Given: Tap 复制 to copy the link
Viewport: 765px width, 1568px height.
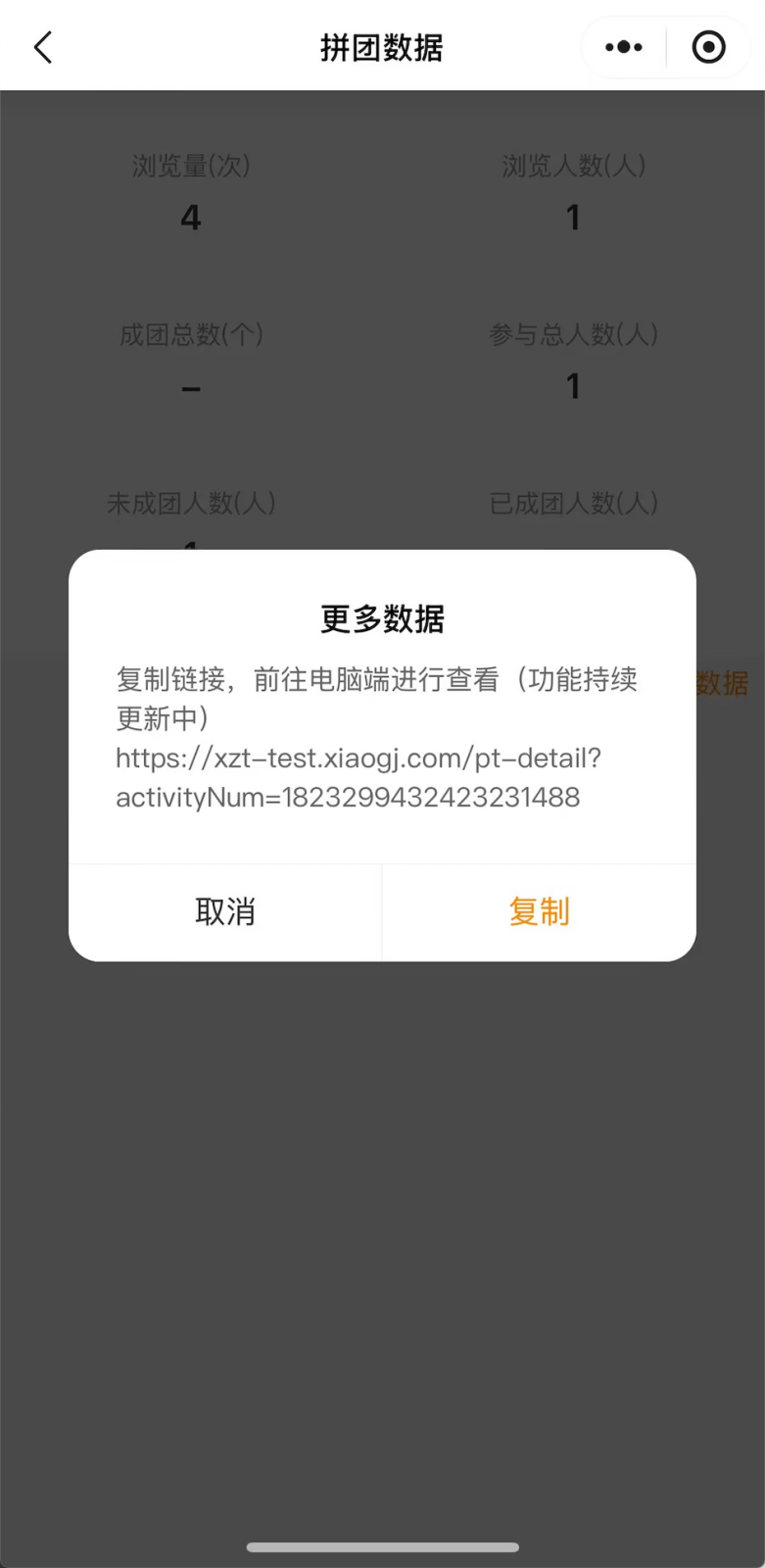Looking at the screenshot, I should 539,911.
